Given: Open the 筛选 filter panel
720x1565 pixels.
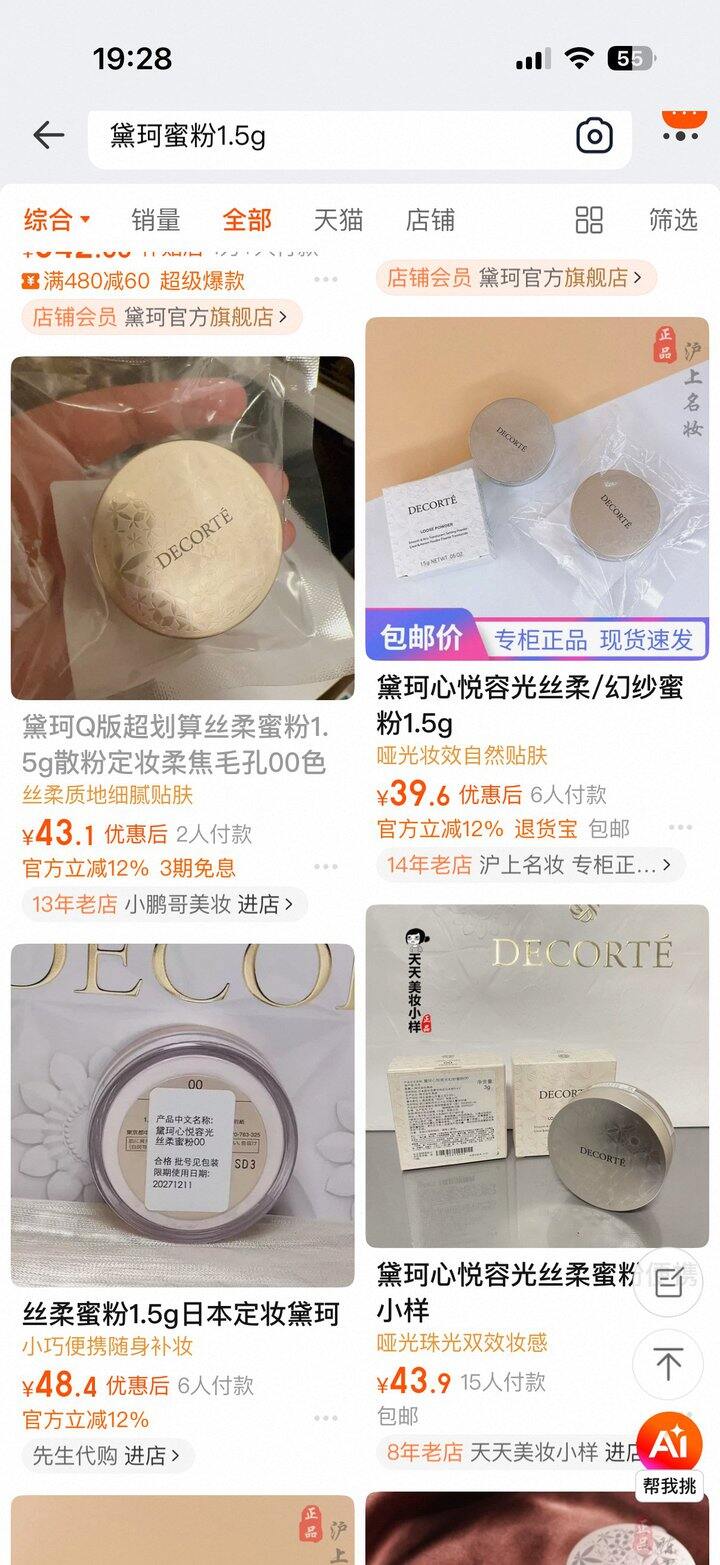Looking at the screenshot, I should click(x=673, y=220).
